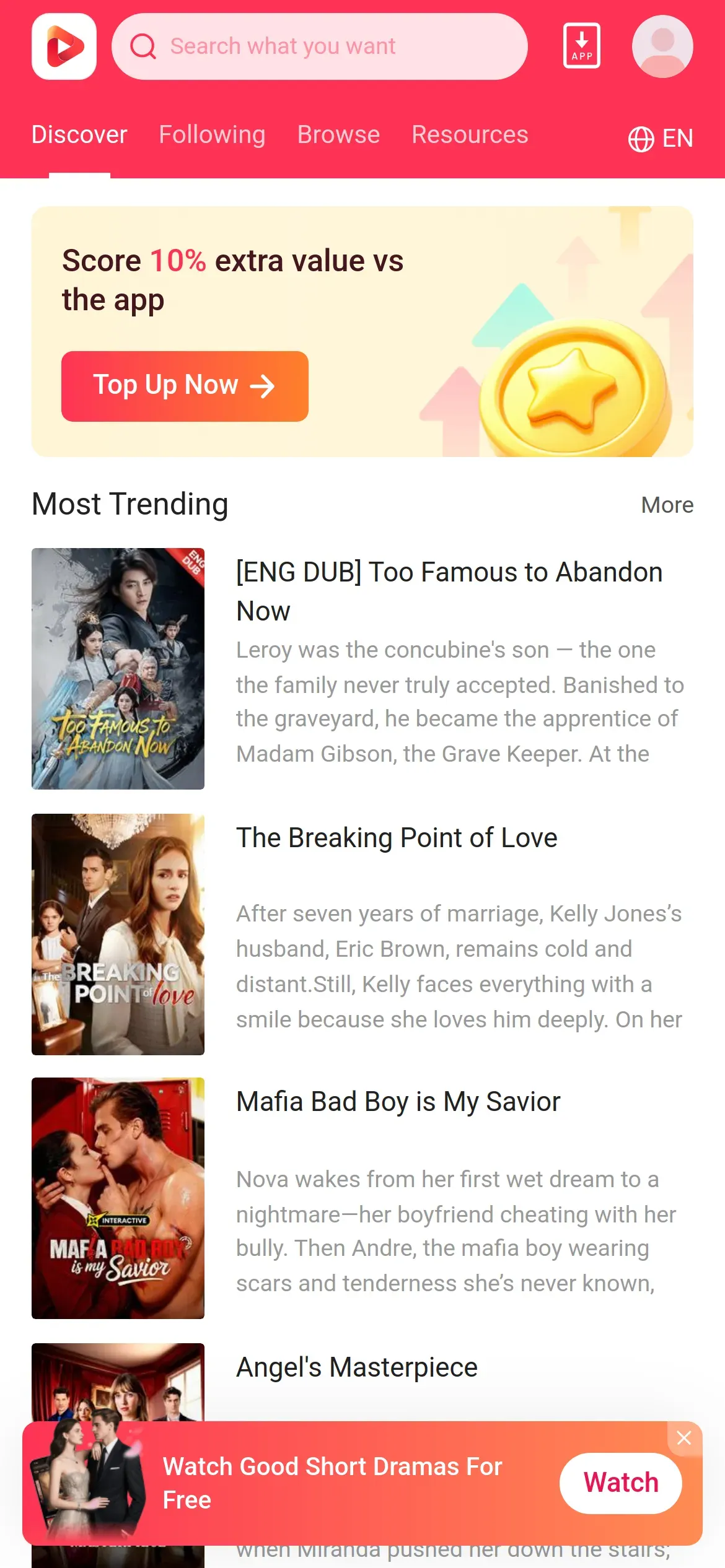The image size is (725, 1568).
Task: Tap the Top Up Now button
Action: pyautogui.click(x=185, y=386)
